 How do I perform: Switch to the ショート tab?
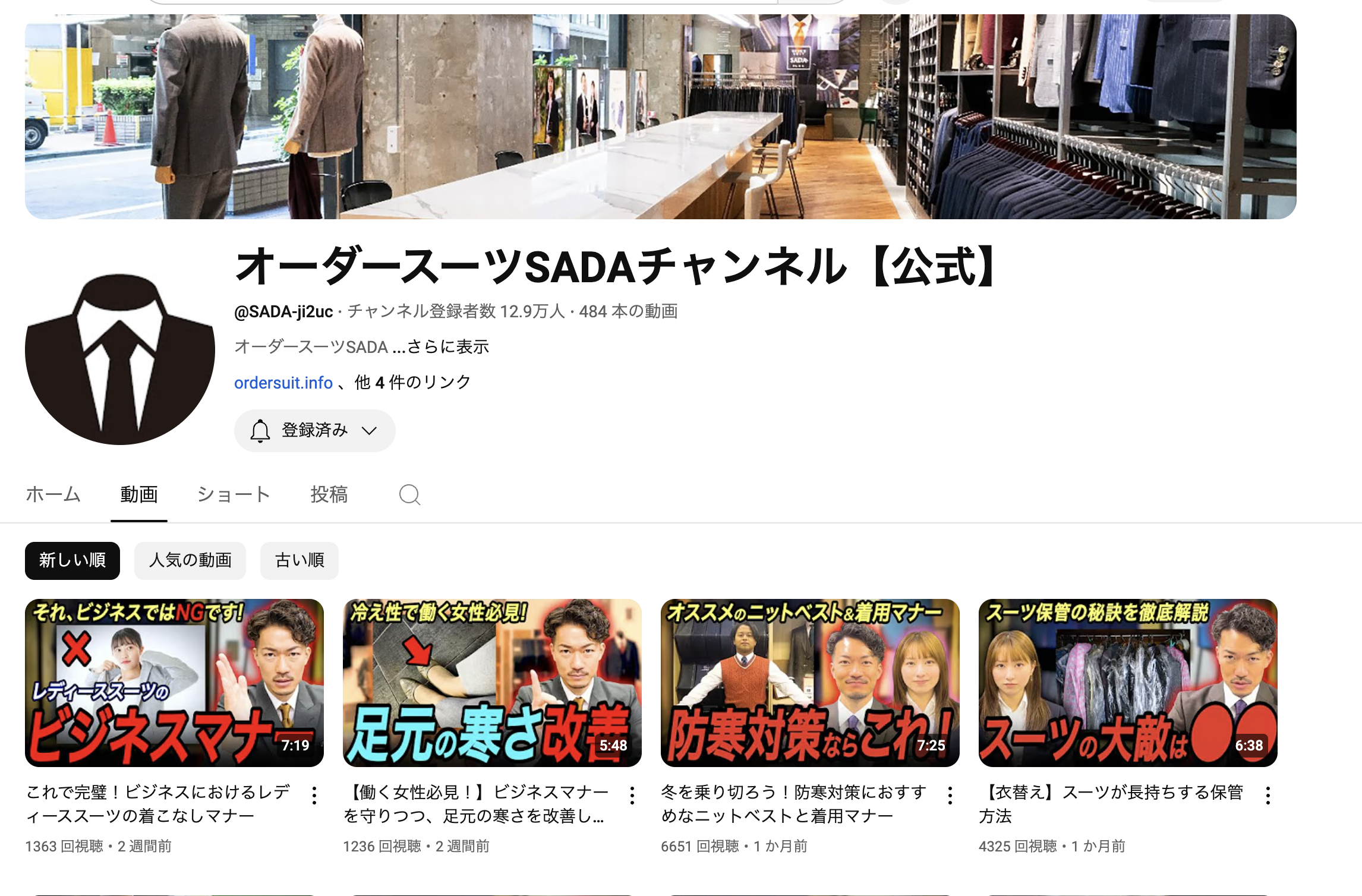(x=234, y=494)
